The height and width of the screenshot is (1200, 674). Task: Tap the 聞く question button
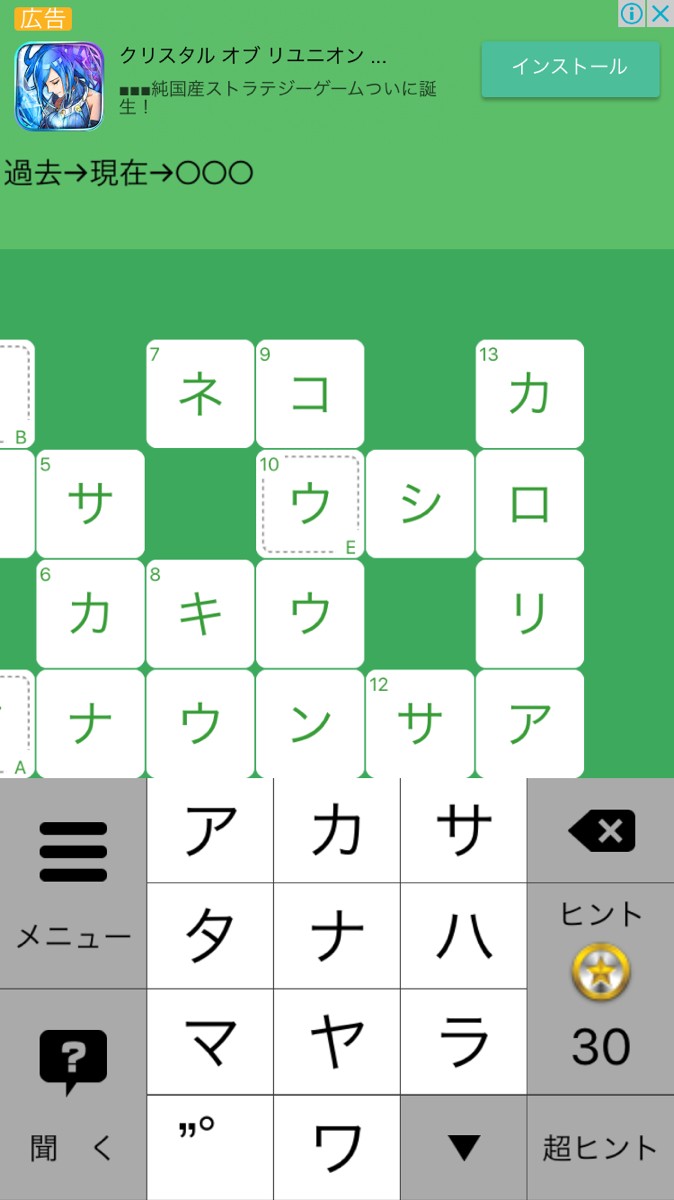coord(73,1095)
